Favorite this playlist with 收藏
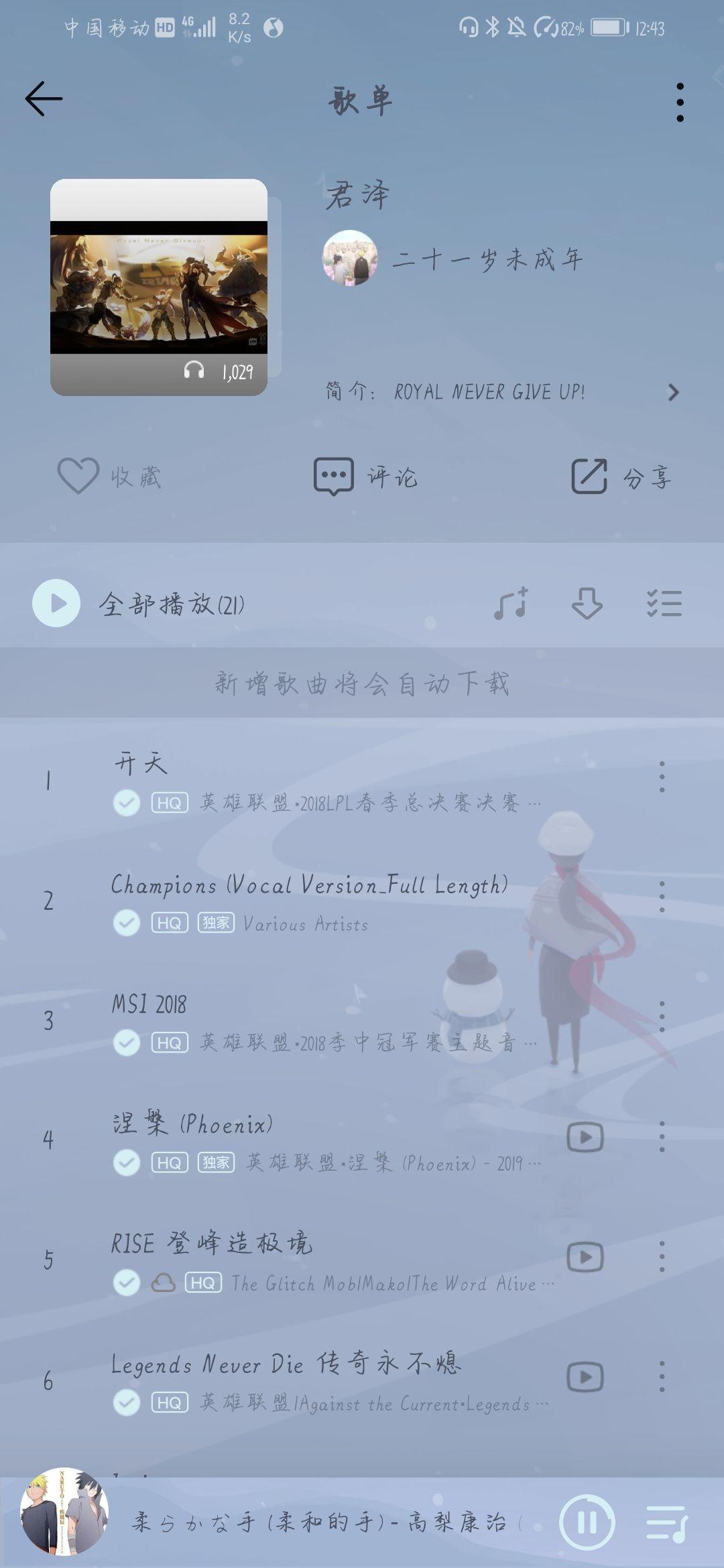 (x=109, y=476)
